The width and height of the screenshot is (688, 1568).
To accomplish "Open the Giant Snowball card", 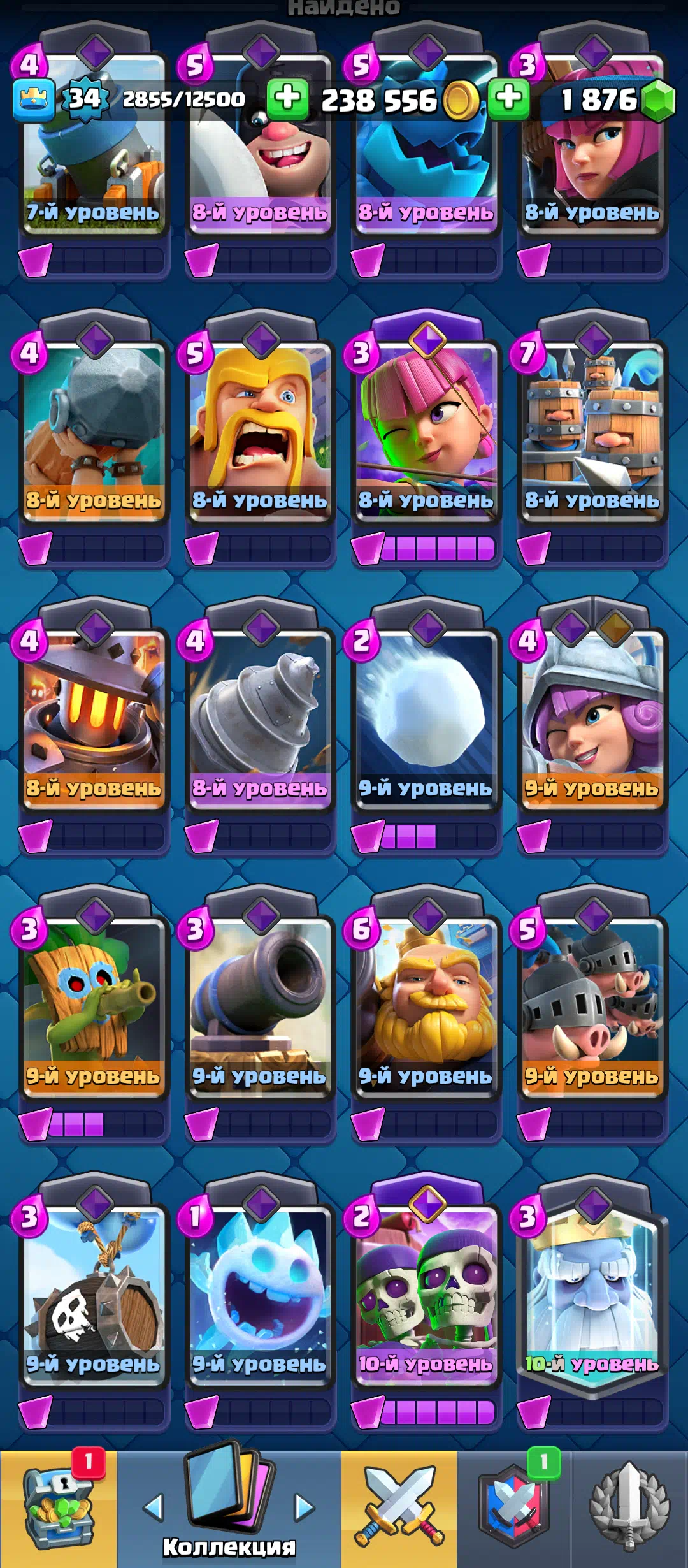I will (426, 720).
